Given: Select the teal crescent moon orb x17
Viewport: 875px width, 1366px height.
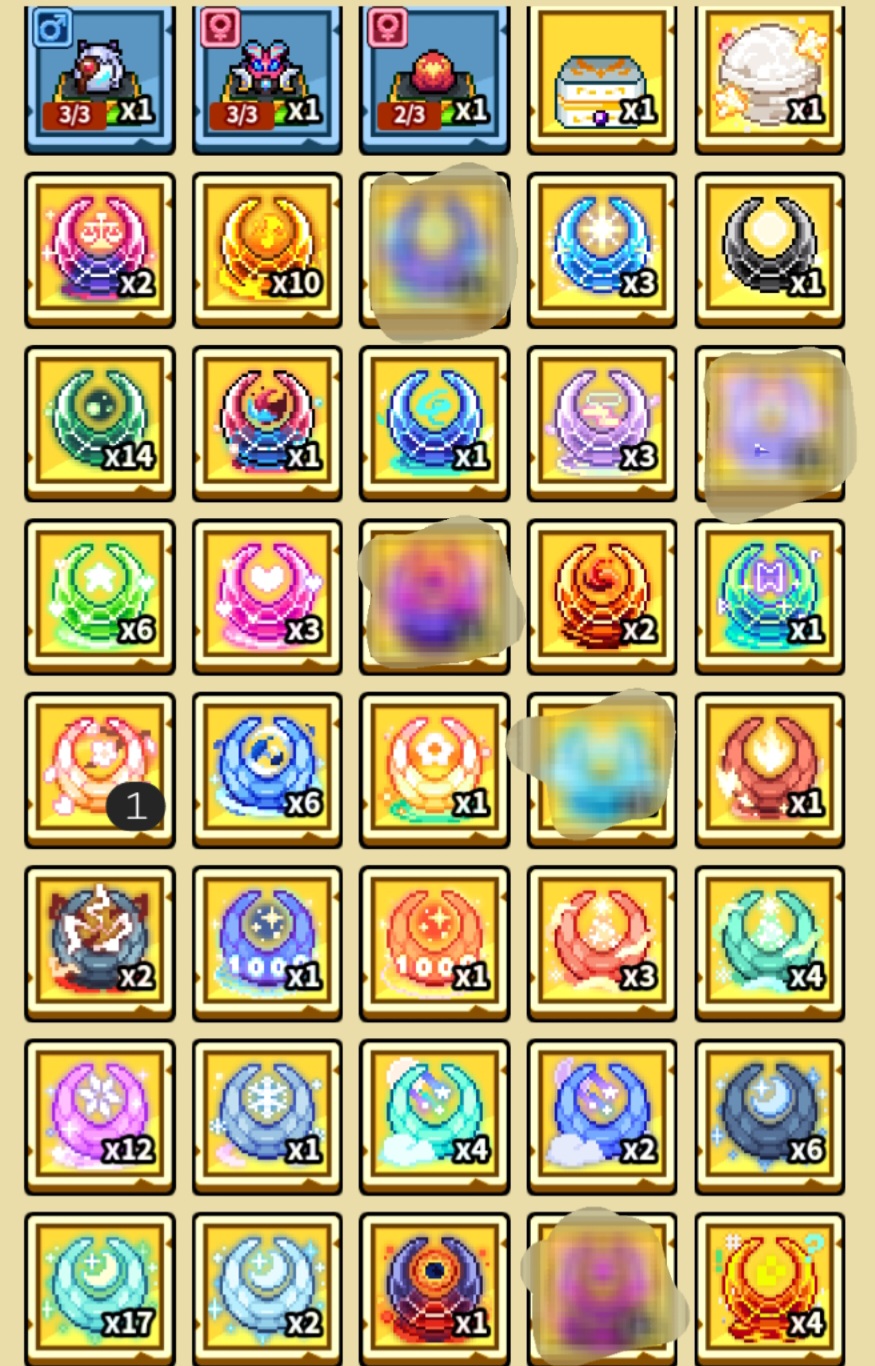Looking at the screenshot, I should (x=100, y=1289).
